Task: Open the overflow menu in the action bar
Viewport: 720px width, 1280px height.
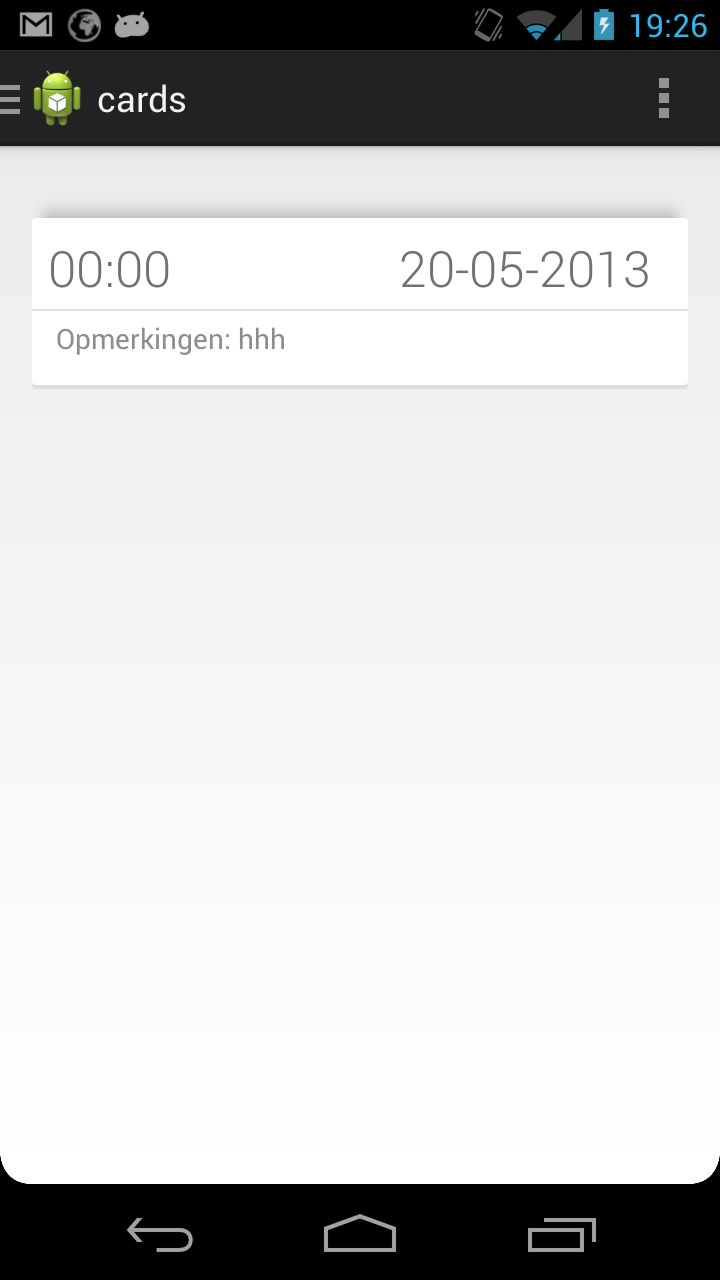Action: [x=663, y=97]
